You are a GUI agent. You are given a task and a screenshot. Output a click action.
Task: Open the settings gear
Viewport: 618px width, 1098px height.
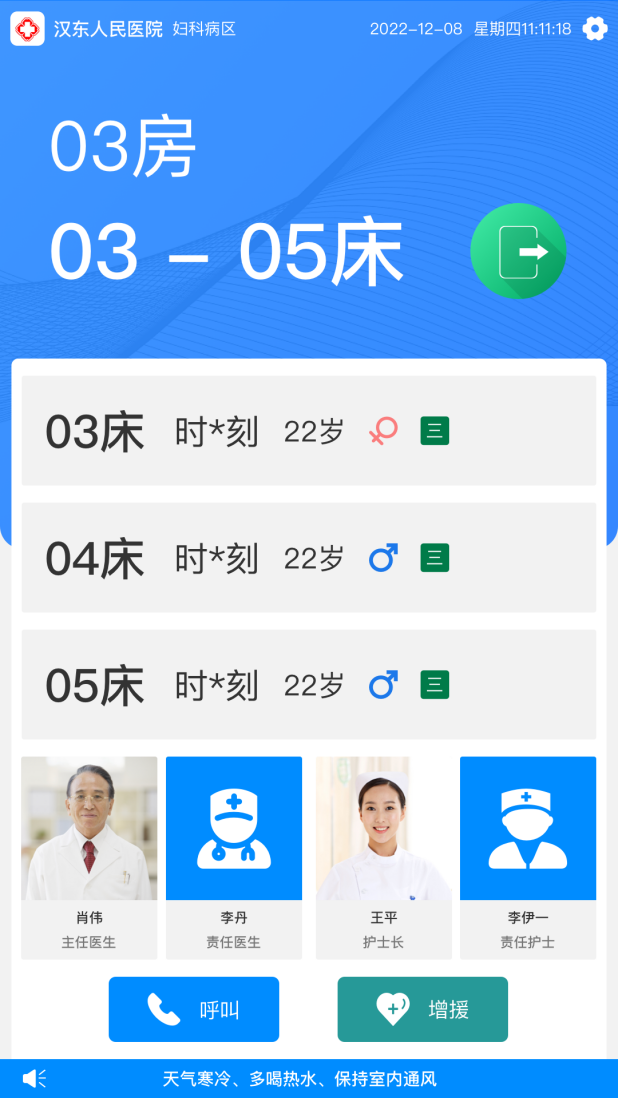click(595, 28)
